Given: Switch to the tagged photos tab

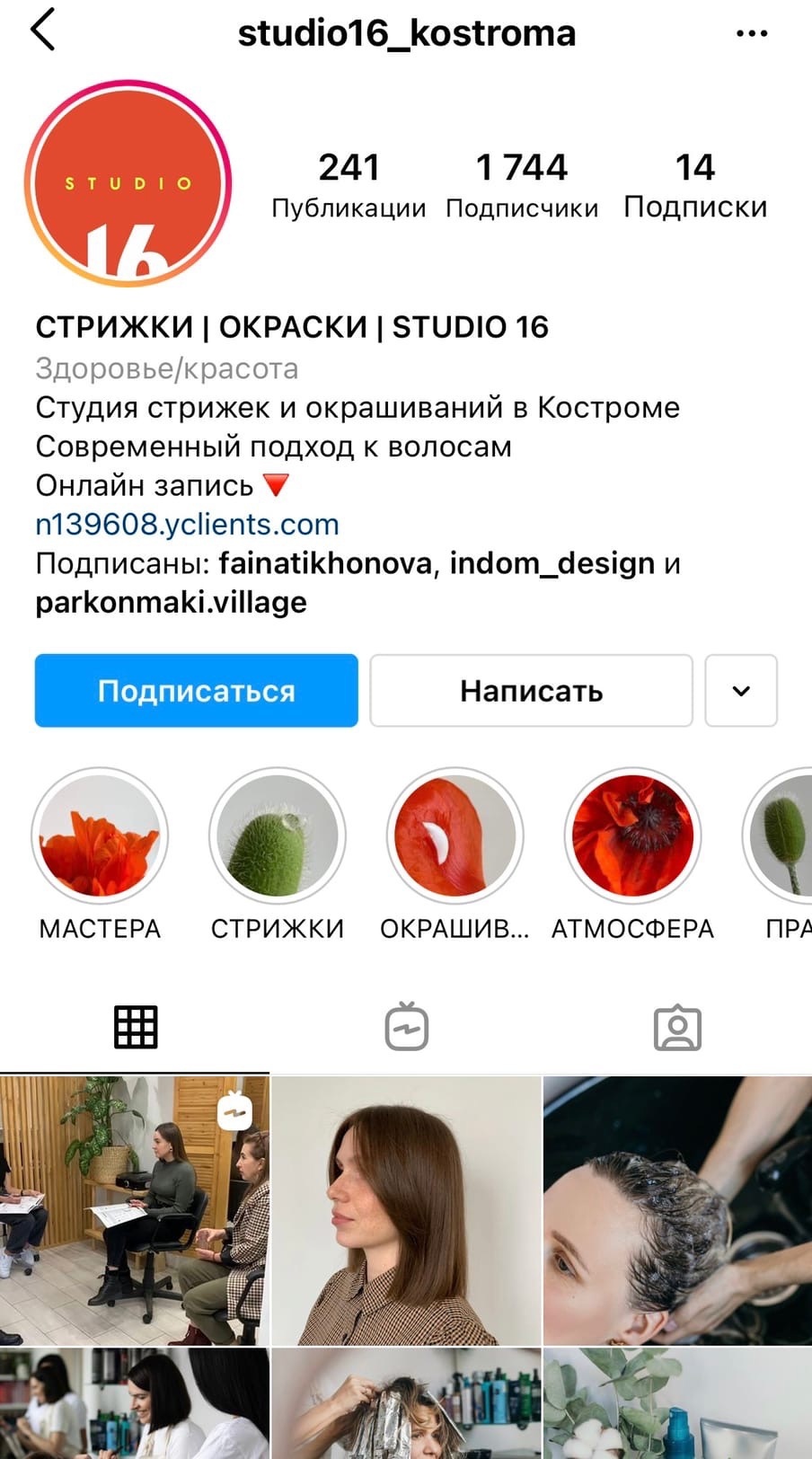Looking at the screenshot, I should coord(677,1027).
